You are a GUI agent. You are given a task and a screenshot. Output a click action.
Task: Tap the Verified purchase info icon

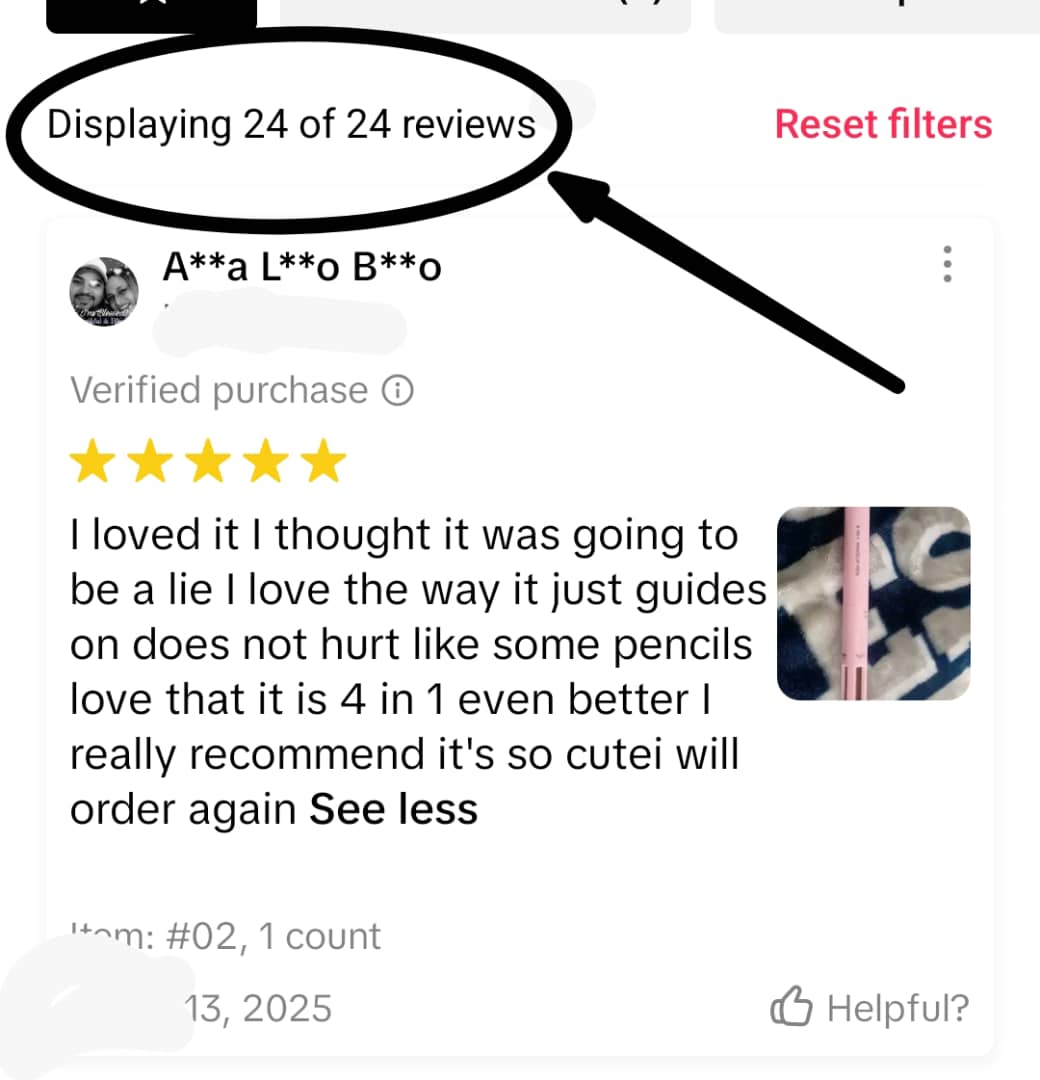click(397, 391)
